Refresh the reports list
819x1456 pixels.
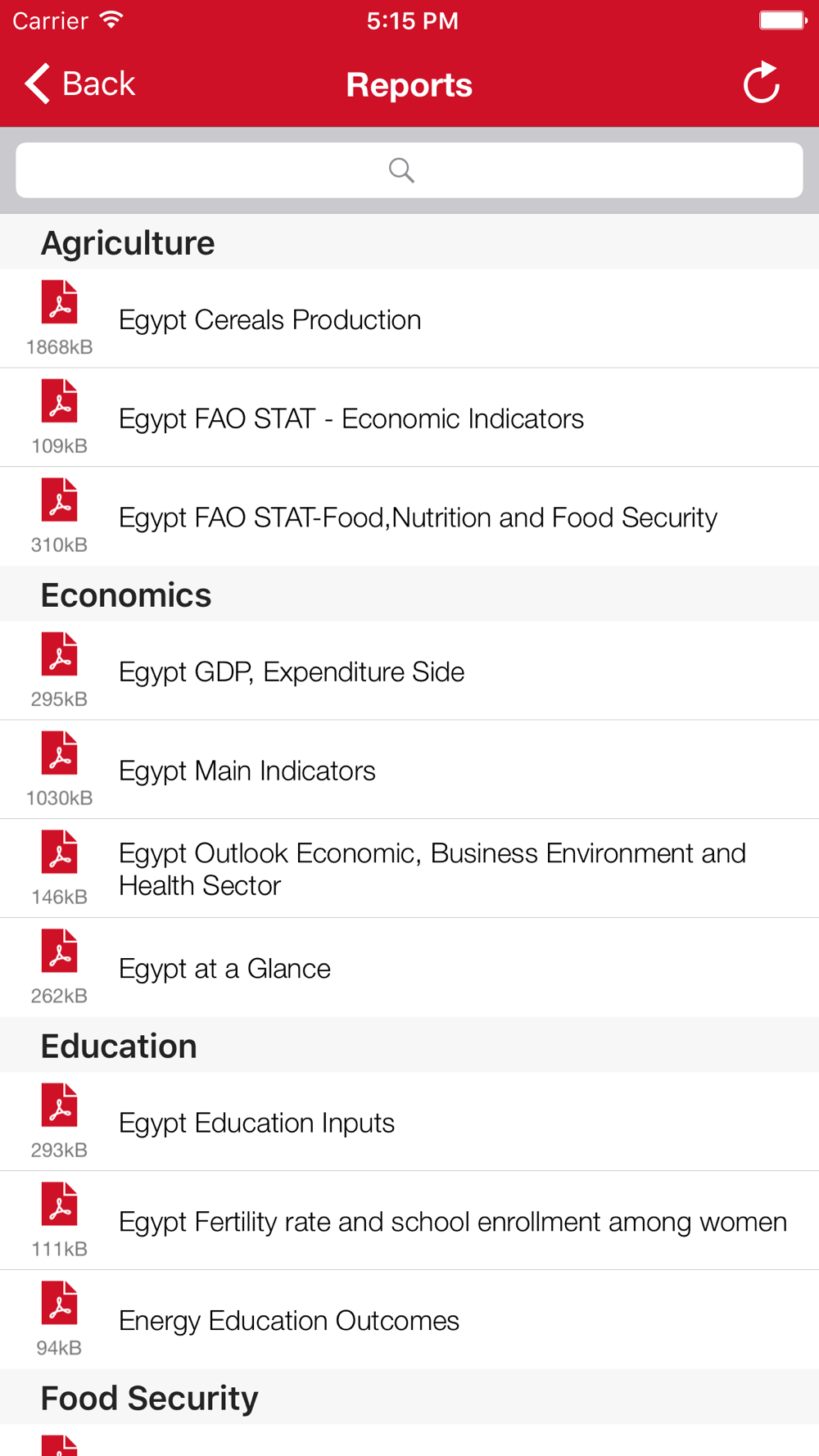click(x=761, y=84)
